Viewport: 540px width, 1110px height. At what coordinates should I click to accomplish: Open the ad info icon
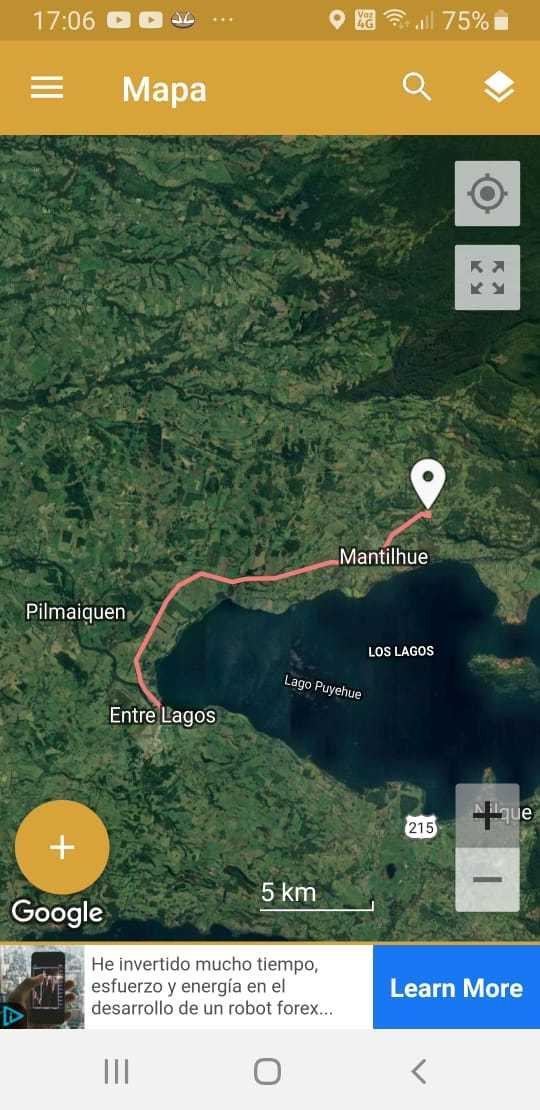[x=12, y=1017]
